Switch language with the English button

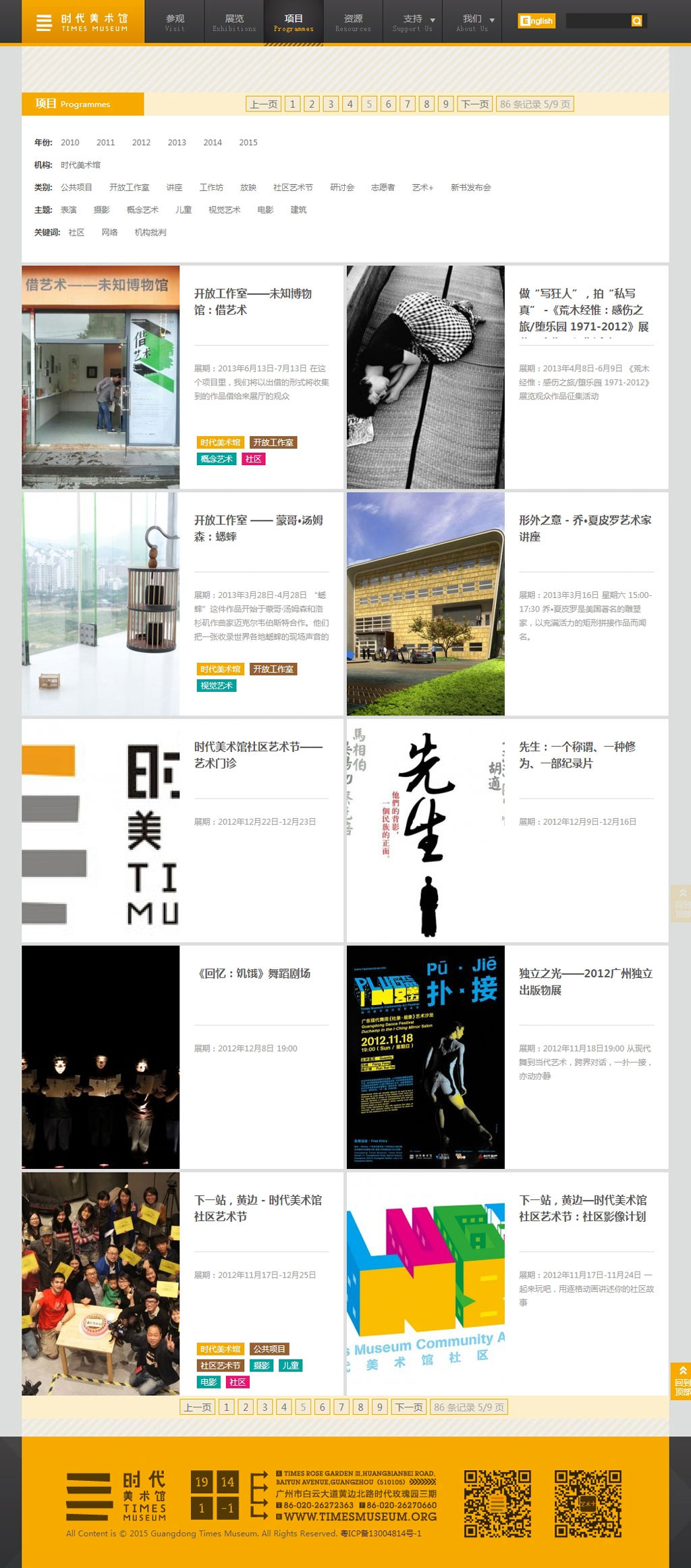[536, 21]
